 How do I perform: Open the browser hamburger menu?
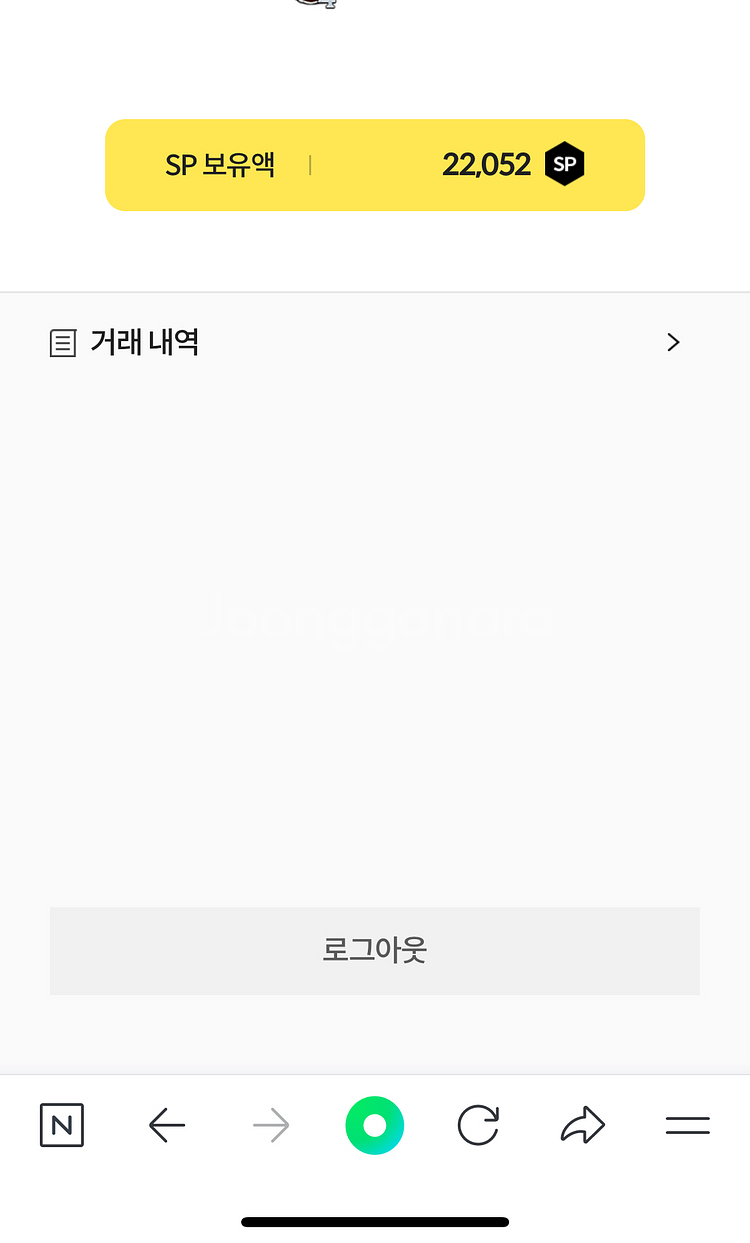point(688,1126)
